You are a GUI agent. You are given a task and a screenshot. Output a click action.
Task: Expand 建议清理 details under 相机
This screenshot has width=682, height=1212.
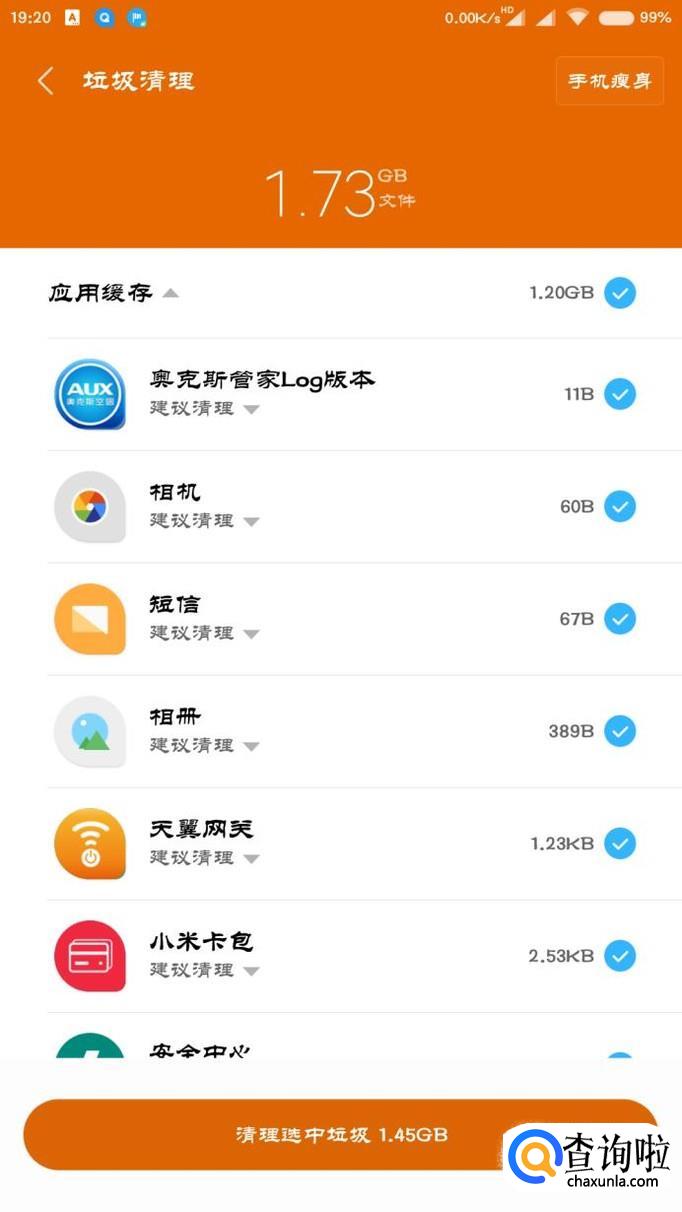[251, 521]
